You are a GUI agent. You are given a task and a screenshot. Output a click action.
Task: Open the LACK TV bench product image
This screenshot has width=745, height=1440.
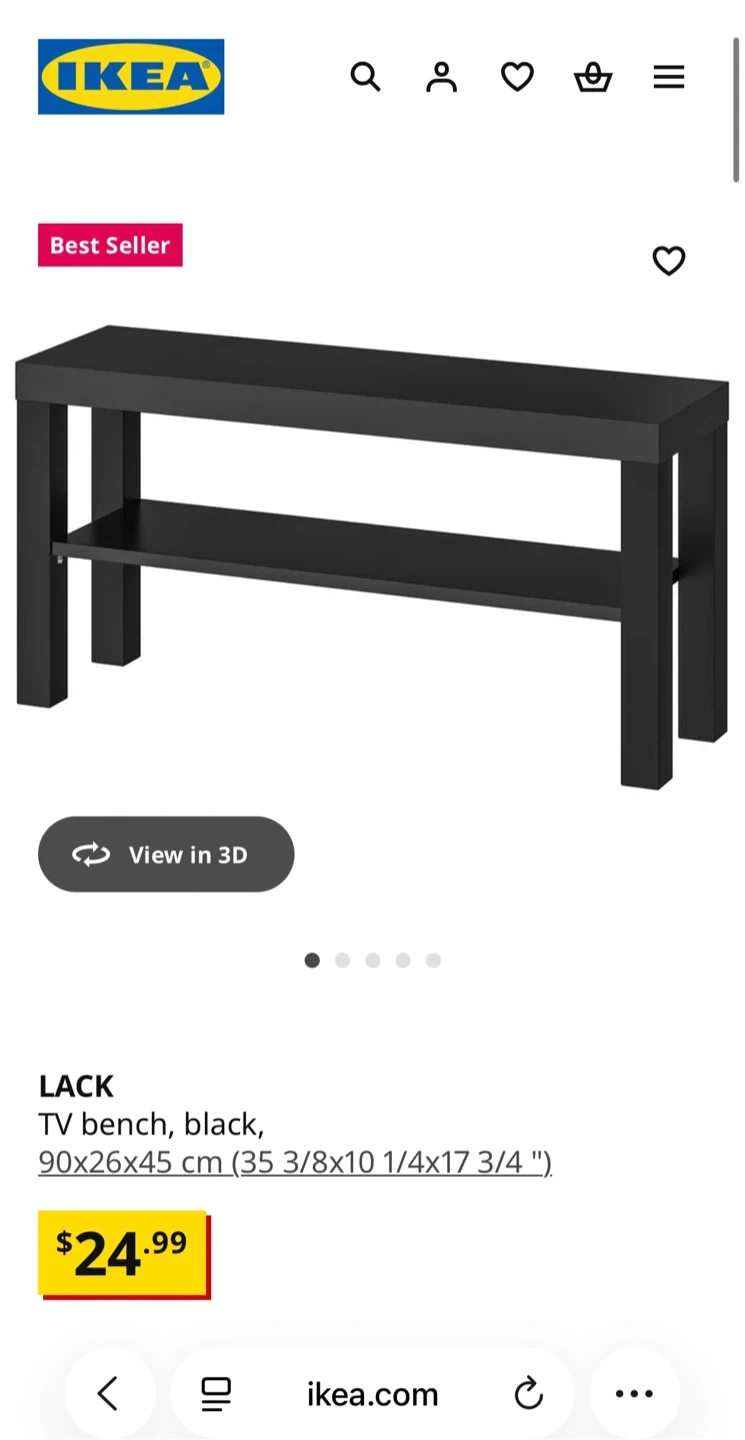[x=372, y=555]
